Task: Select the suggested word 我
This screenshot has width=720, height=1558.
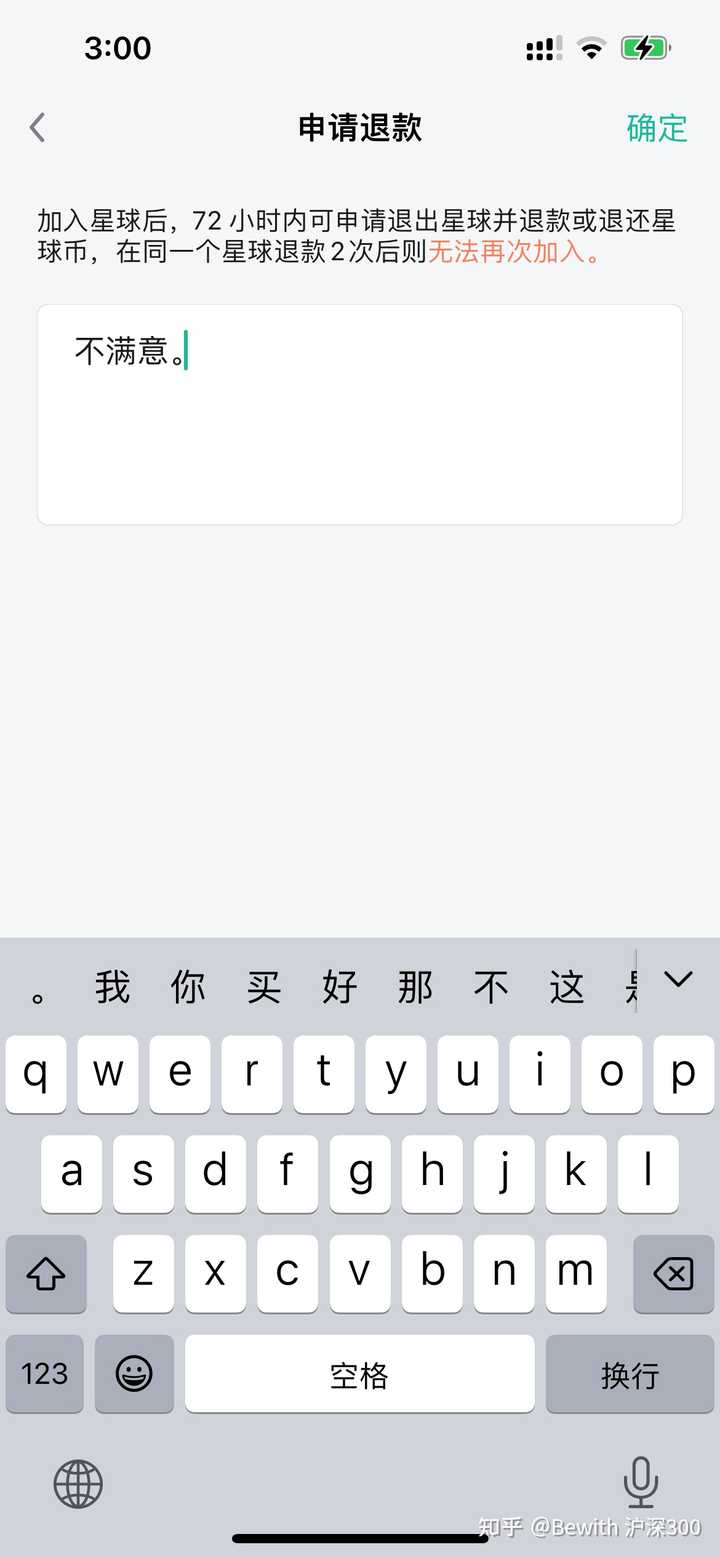Action: [113, 987]
